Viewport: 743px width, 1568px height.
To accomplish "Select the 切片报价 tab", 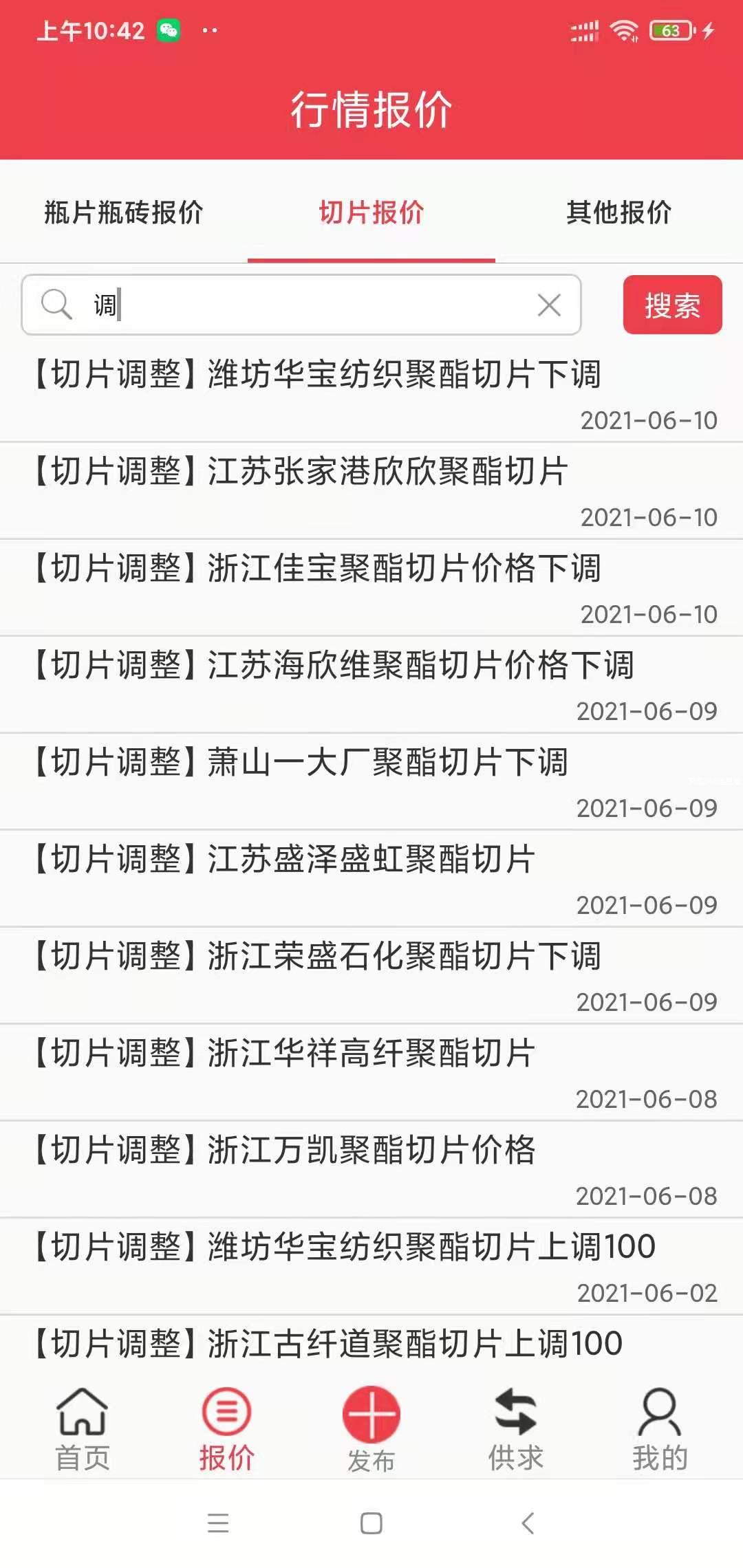I will [371, 213].
